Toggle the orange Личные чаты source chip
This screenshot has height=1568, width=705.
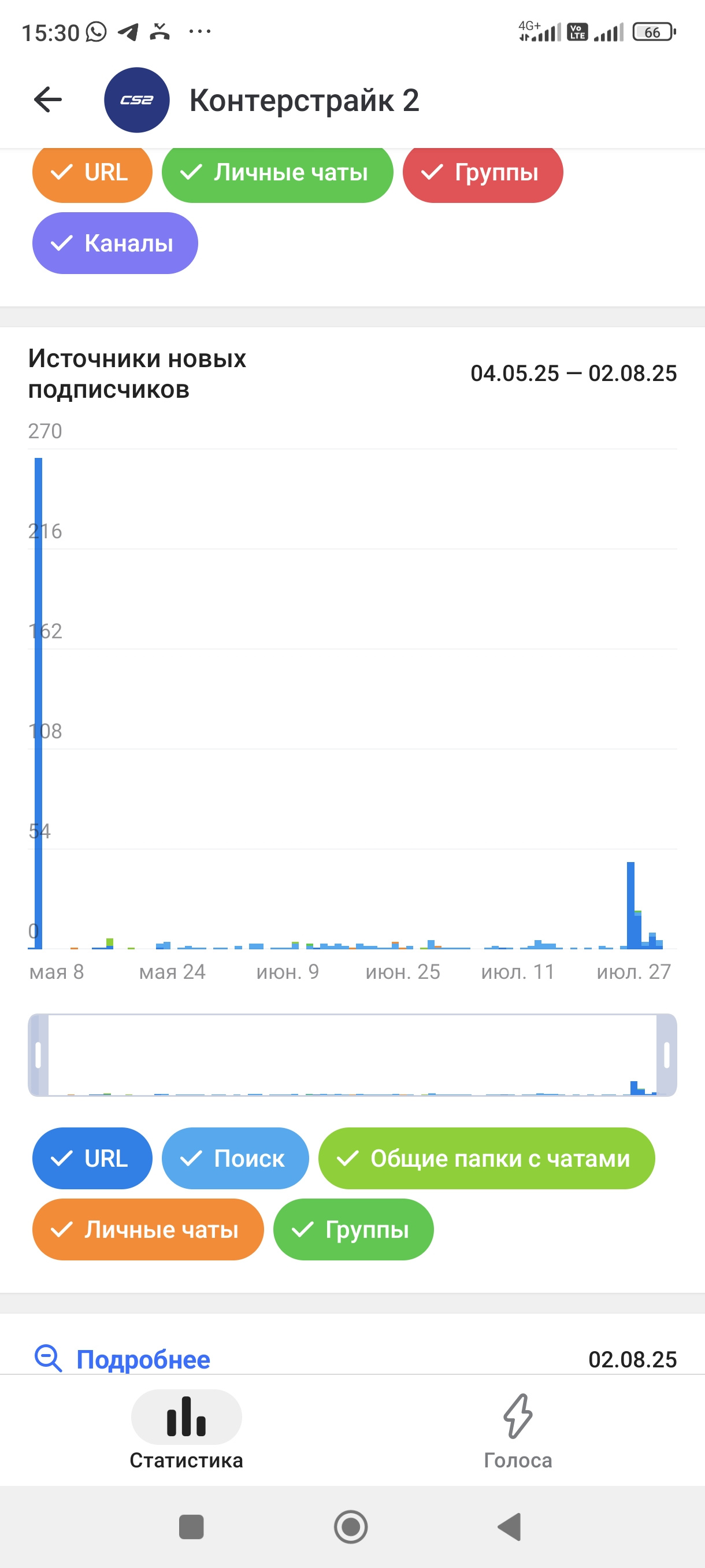coord(148,1230)
